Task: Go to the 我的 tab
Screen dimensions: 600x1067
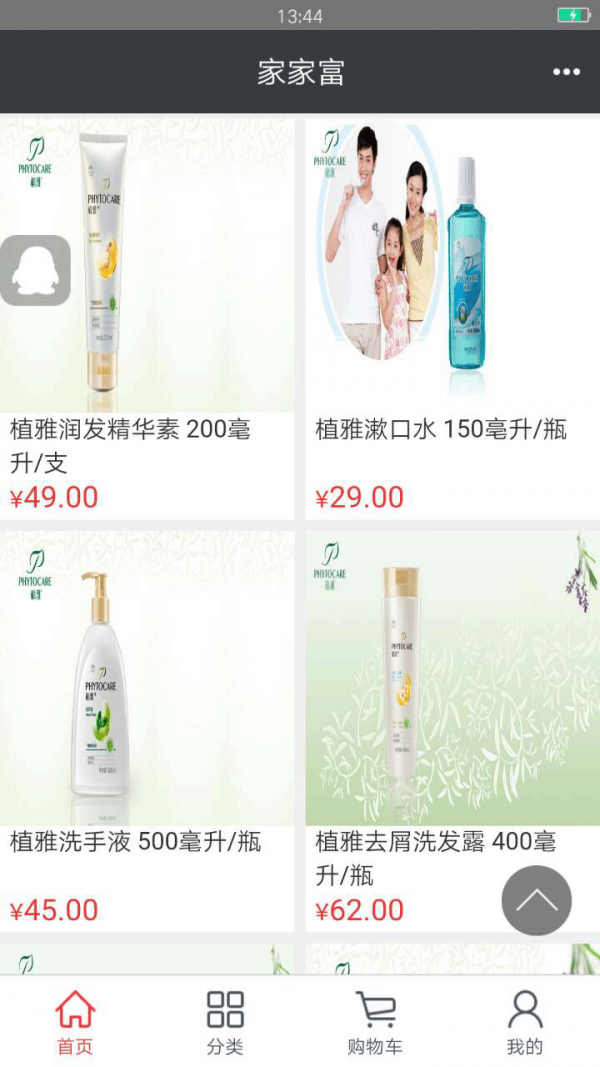Action: point(525,1022)
